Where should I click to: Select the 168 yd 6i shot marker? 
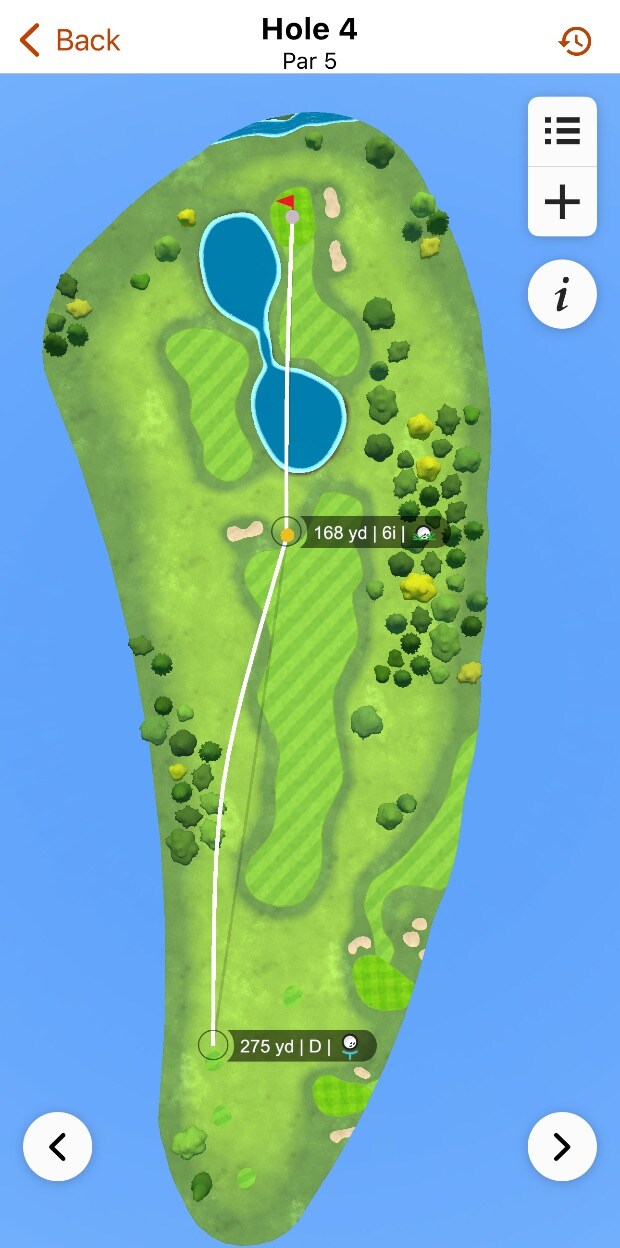tap(287, 533)
